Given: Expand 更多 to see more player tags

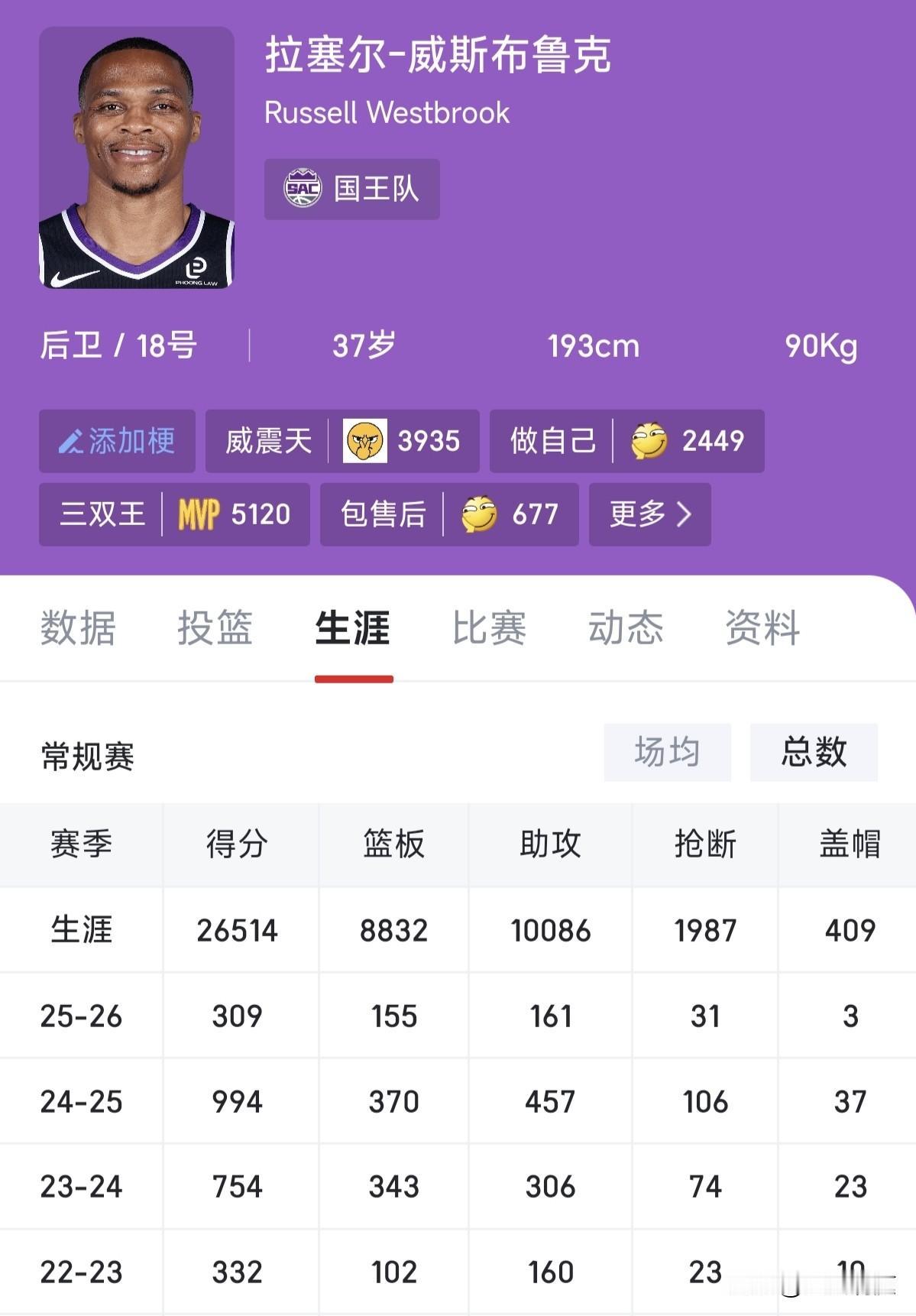Looking at the screenshot, I should (x=649, y=514).
